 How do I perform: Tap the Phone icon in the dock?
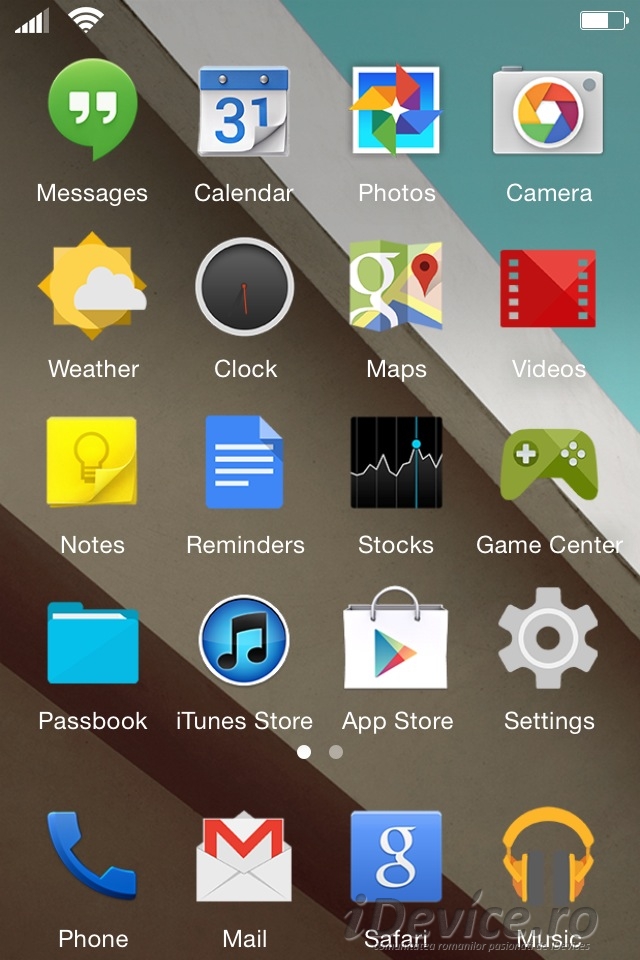pyautogui.click(x=92, y=858)
